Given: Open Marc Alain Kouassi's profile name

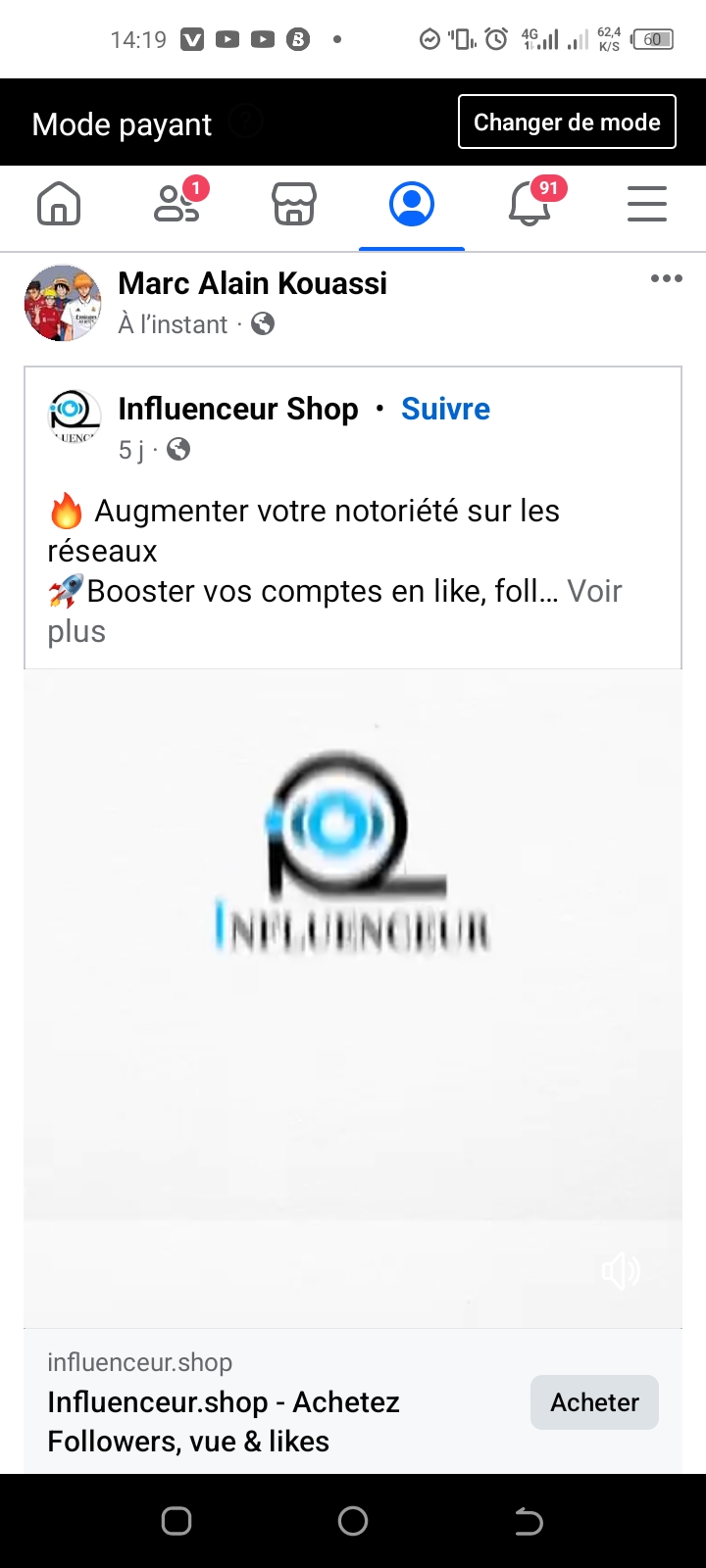Looking at the screenshot, I should 252,283.
